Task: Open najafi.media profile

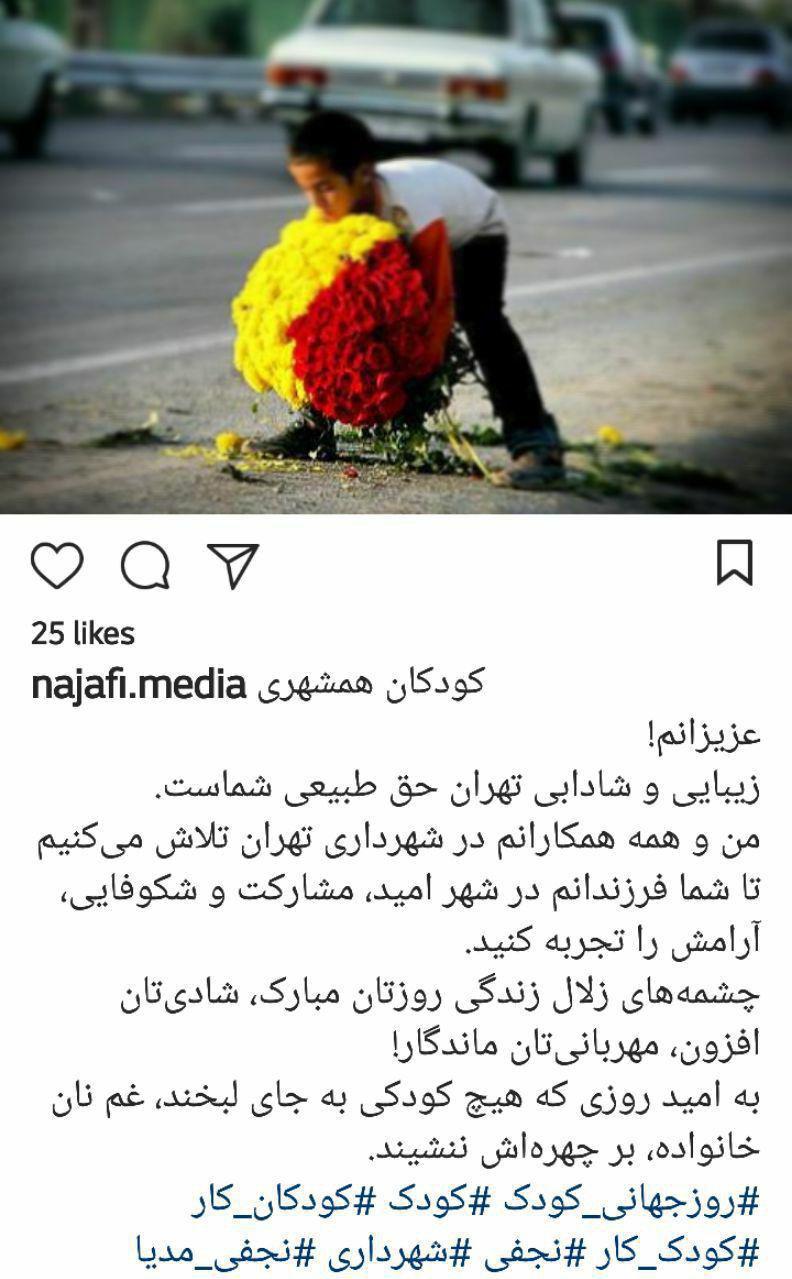Action: [138, 686]
